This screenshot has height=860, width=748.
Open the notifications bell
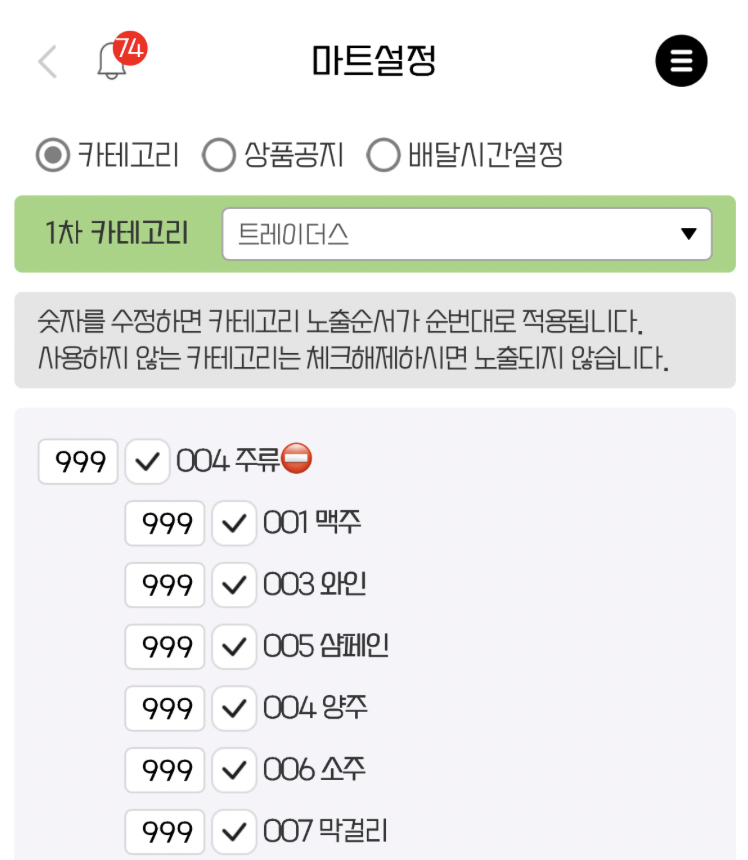point(113,61)
